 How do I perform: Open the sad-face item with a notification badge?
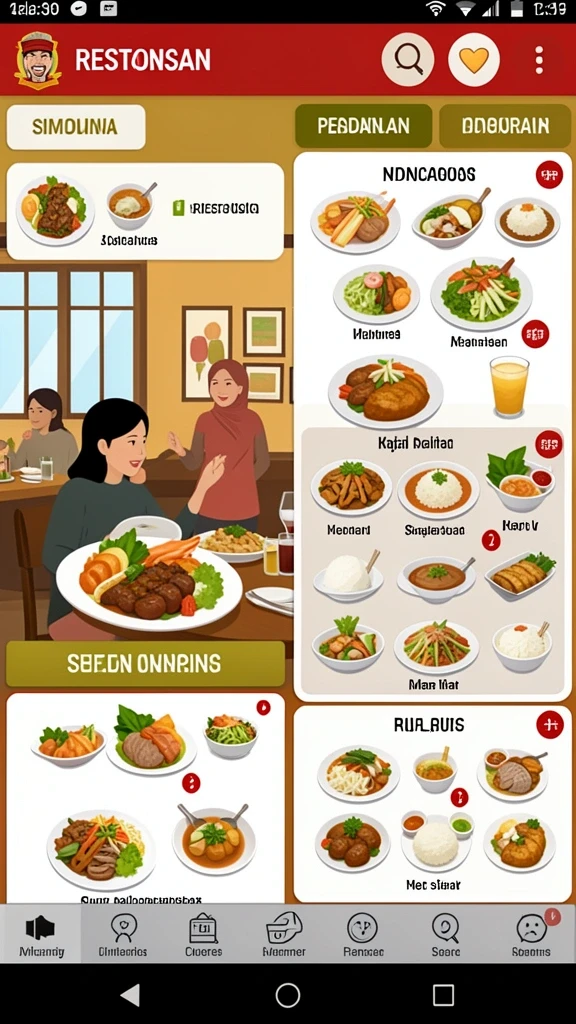[x=532, y=934]
